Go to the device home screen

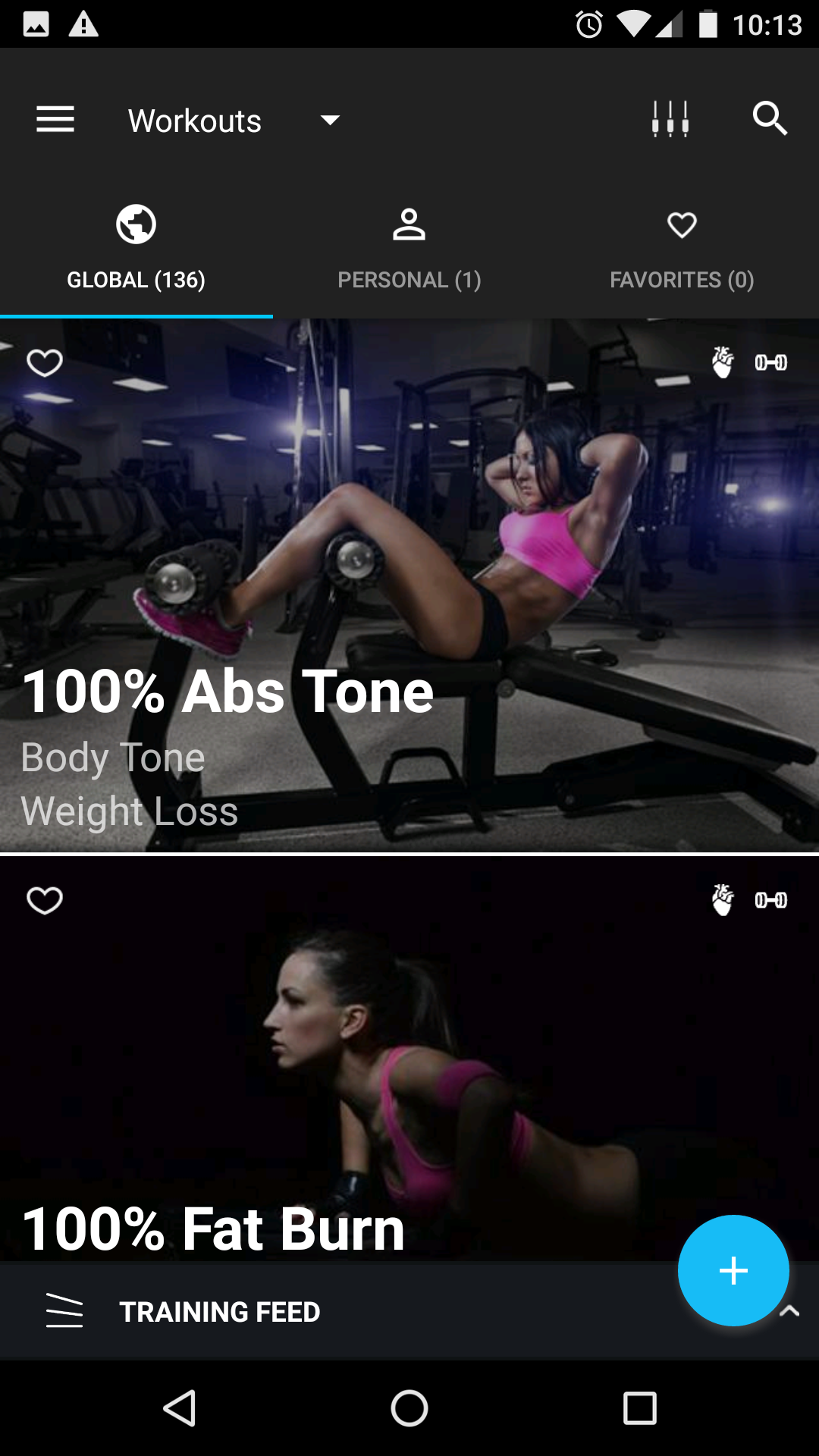pos(409,1409)
